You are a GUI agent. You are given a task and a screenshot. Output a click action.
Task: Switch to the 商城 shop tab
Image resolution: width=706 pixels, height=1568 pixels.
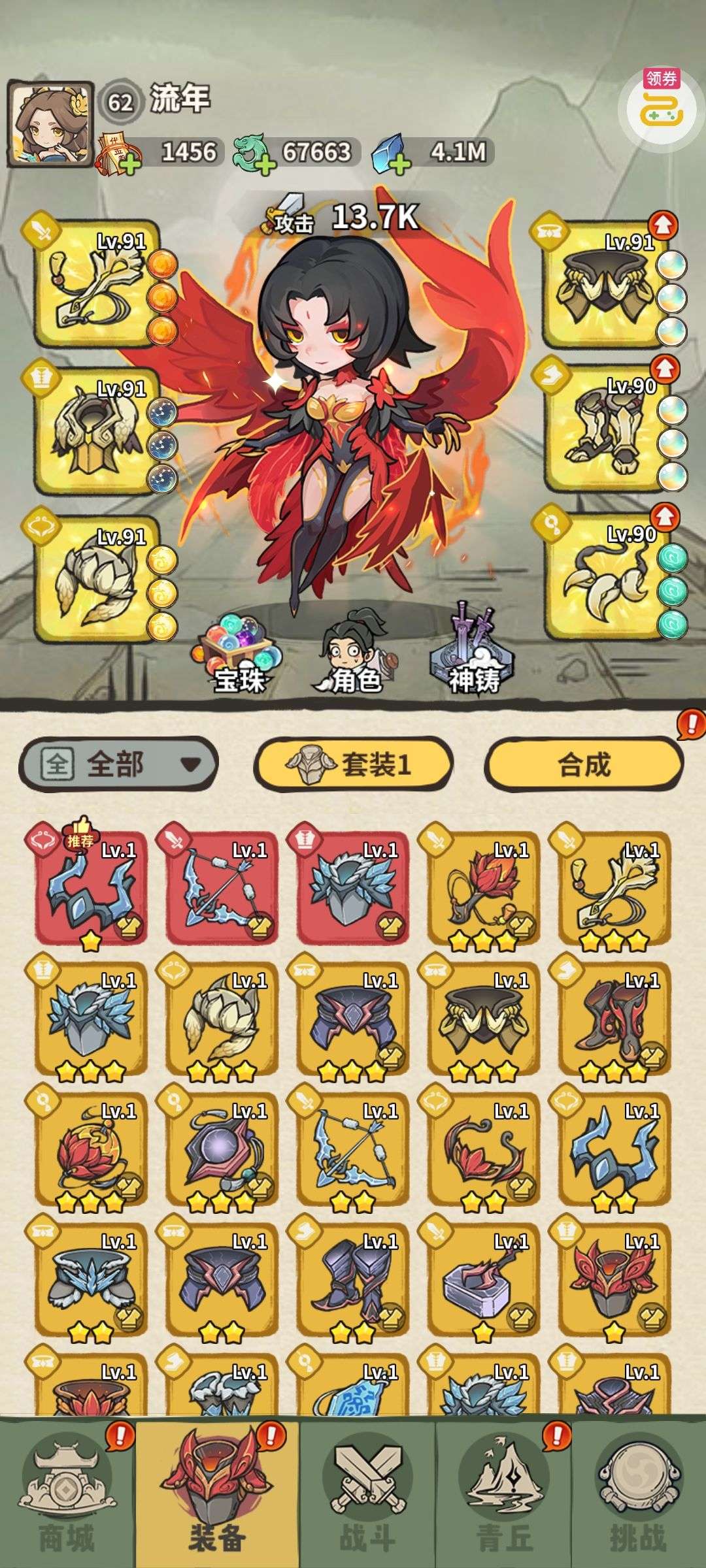67,1497
